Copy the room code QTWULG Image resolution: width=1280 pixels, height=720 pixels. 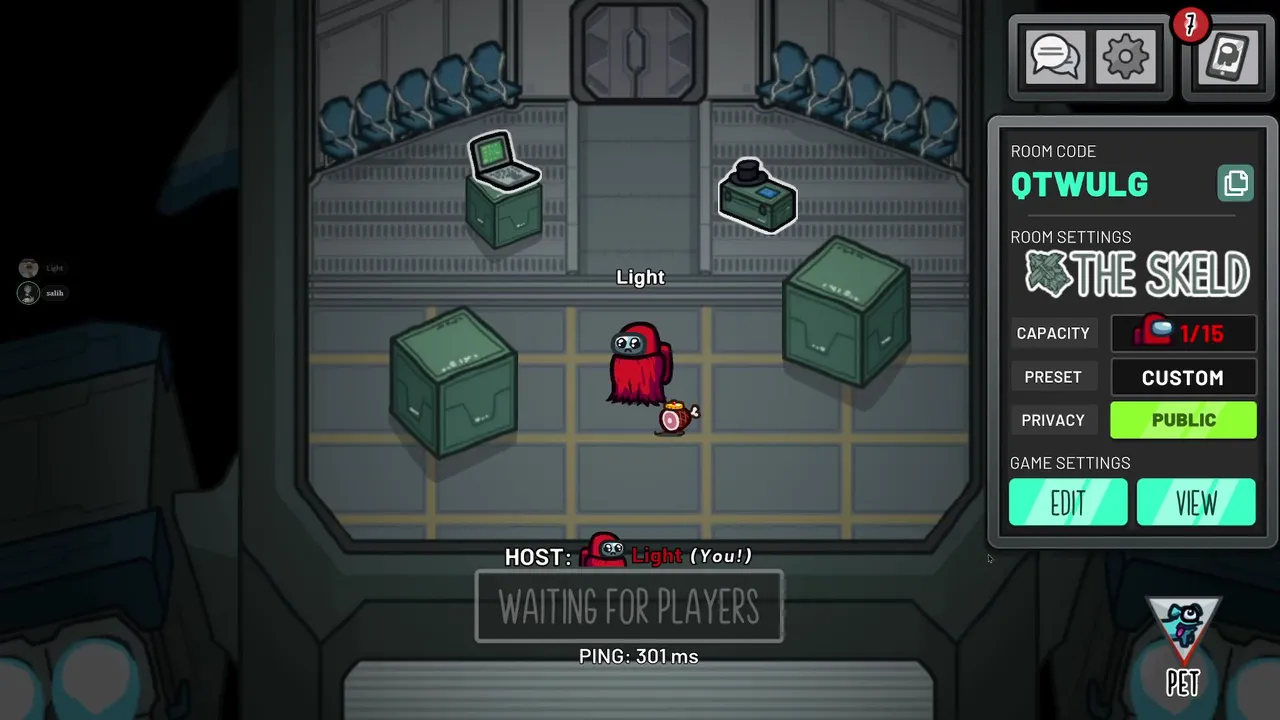point(1236,183)
